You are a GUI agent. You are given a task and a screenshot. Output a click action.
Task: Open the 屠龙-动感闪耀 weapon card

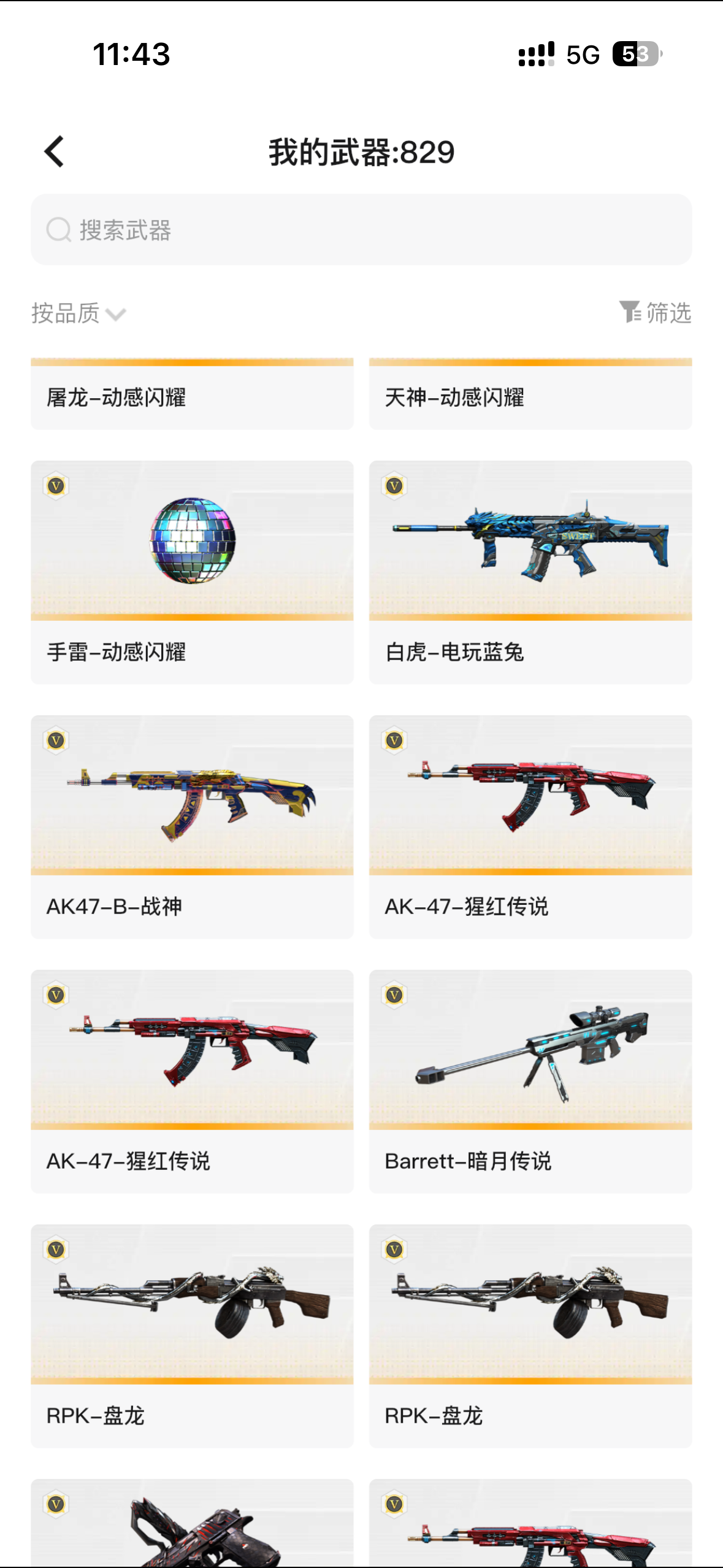point(192,393)
